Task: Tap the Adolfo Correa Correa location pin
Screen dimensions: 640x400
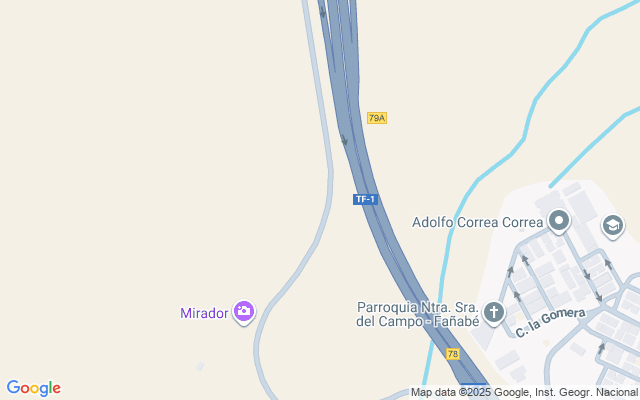Action: pyautogui.click(x=558, y=221)
